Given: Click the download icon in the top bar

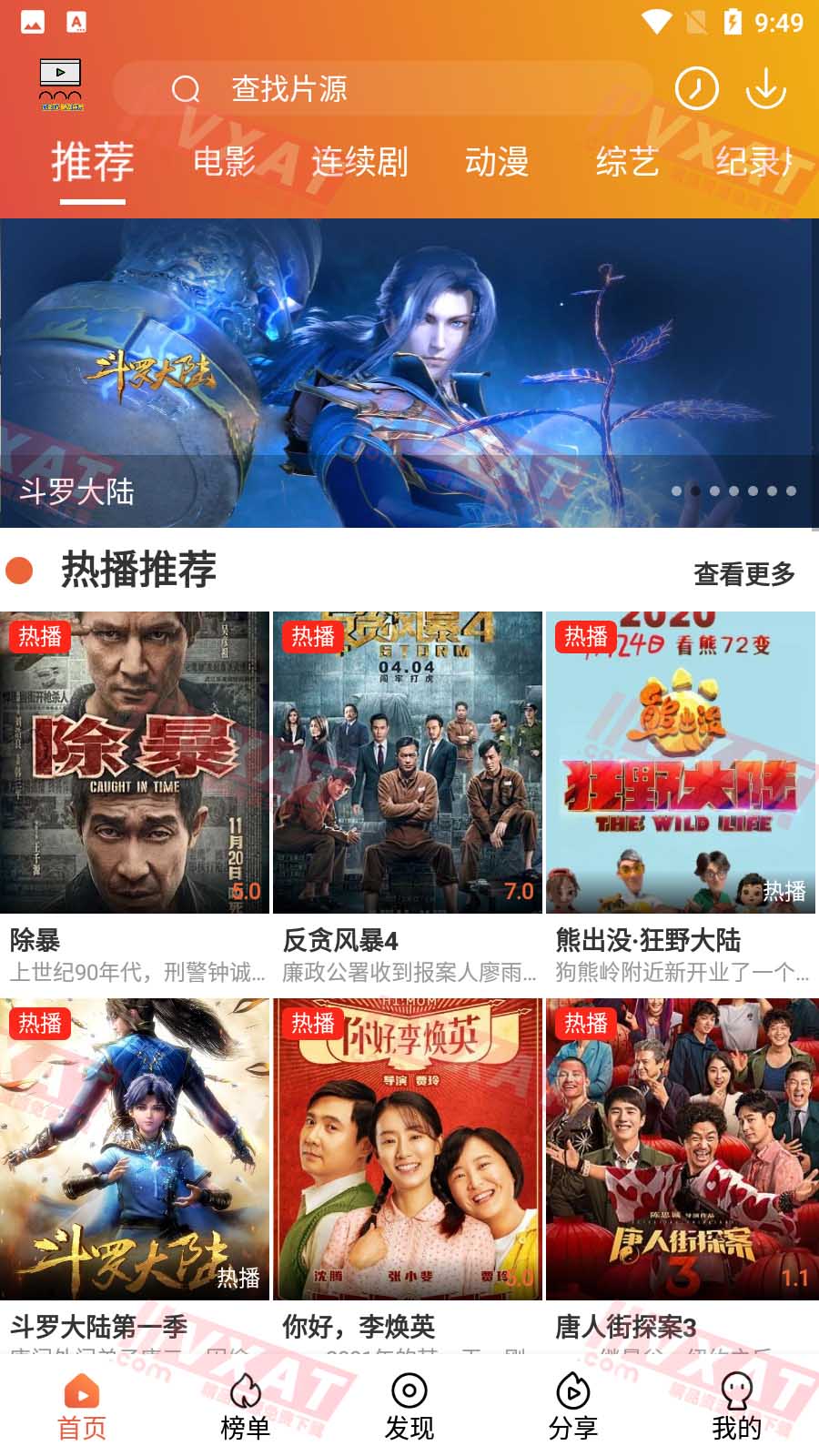Looking at the screenshot, I should pos(767,88).
